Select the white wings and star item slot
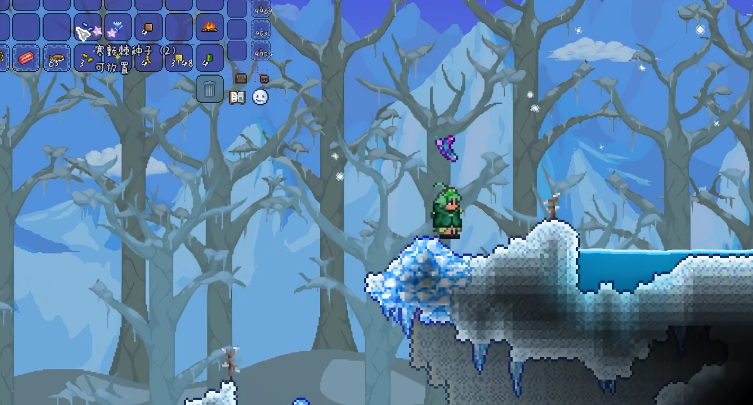This screenshot has height=405, width=753. [87, 29]
